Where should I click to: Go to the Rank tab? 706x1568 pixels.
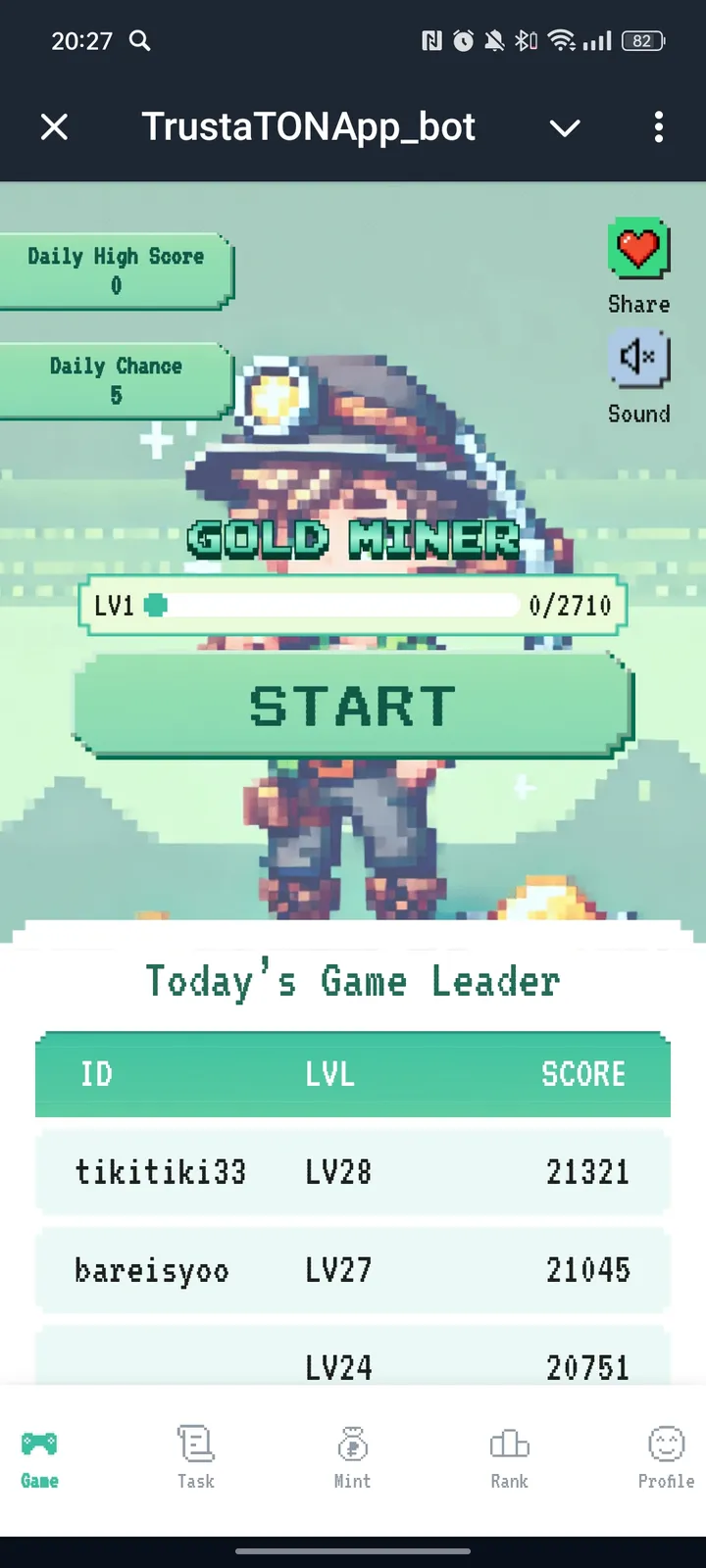tap(509, 1456)
